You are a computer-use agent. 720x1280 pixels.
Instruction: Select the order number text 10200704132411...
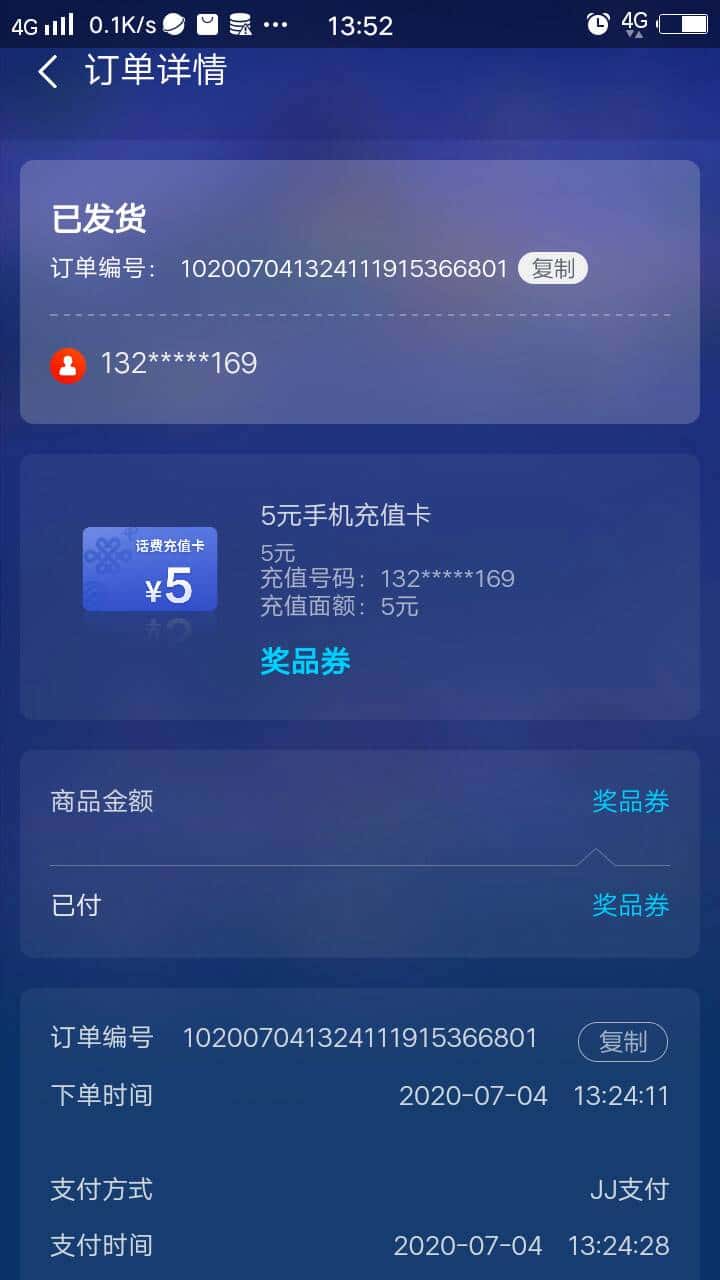(x=345, y=268)
